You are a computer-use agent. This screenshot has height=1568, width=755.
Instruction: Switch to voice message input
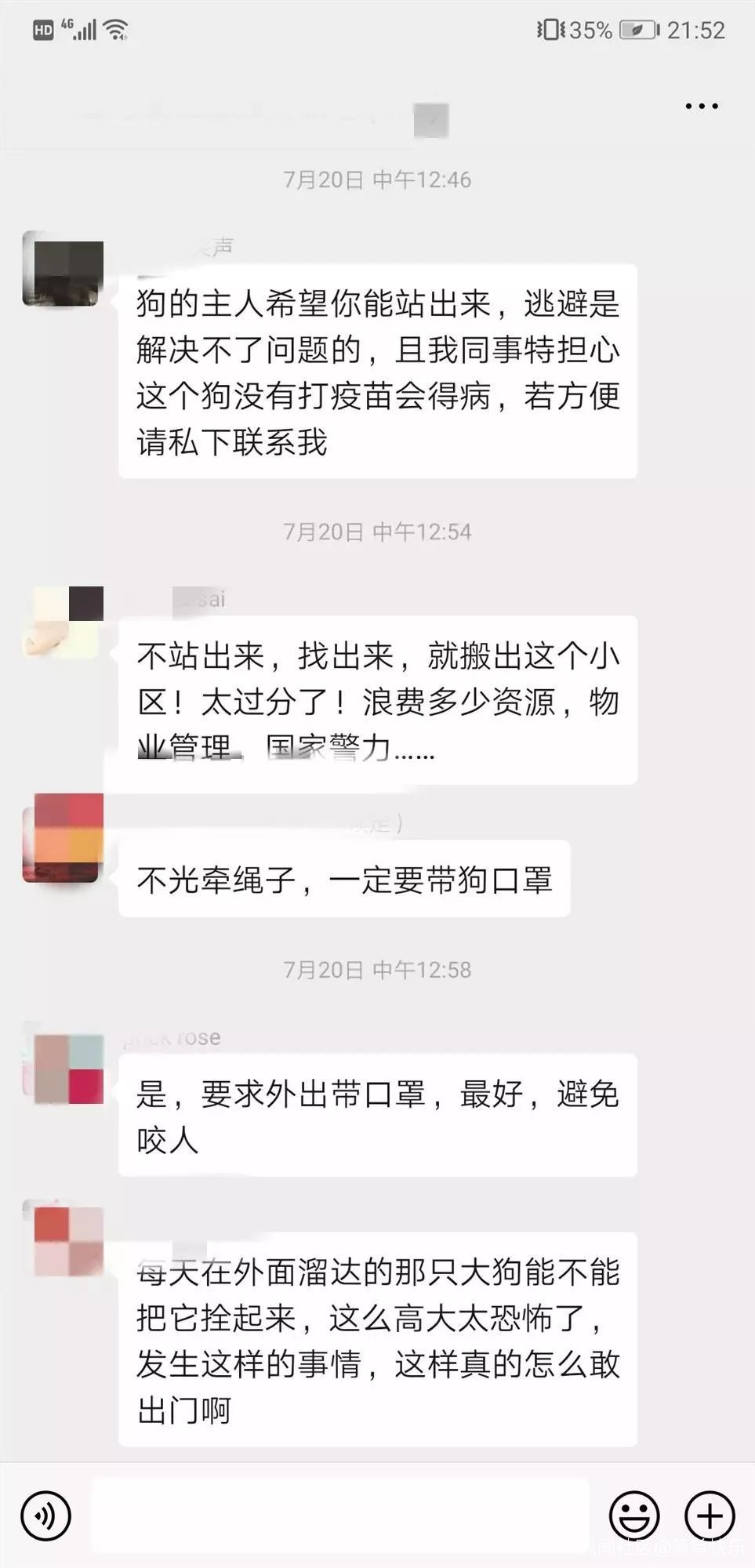point(45,1516)
